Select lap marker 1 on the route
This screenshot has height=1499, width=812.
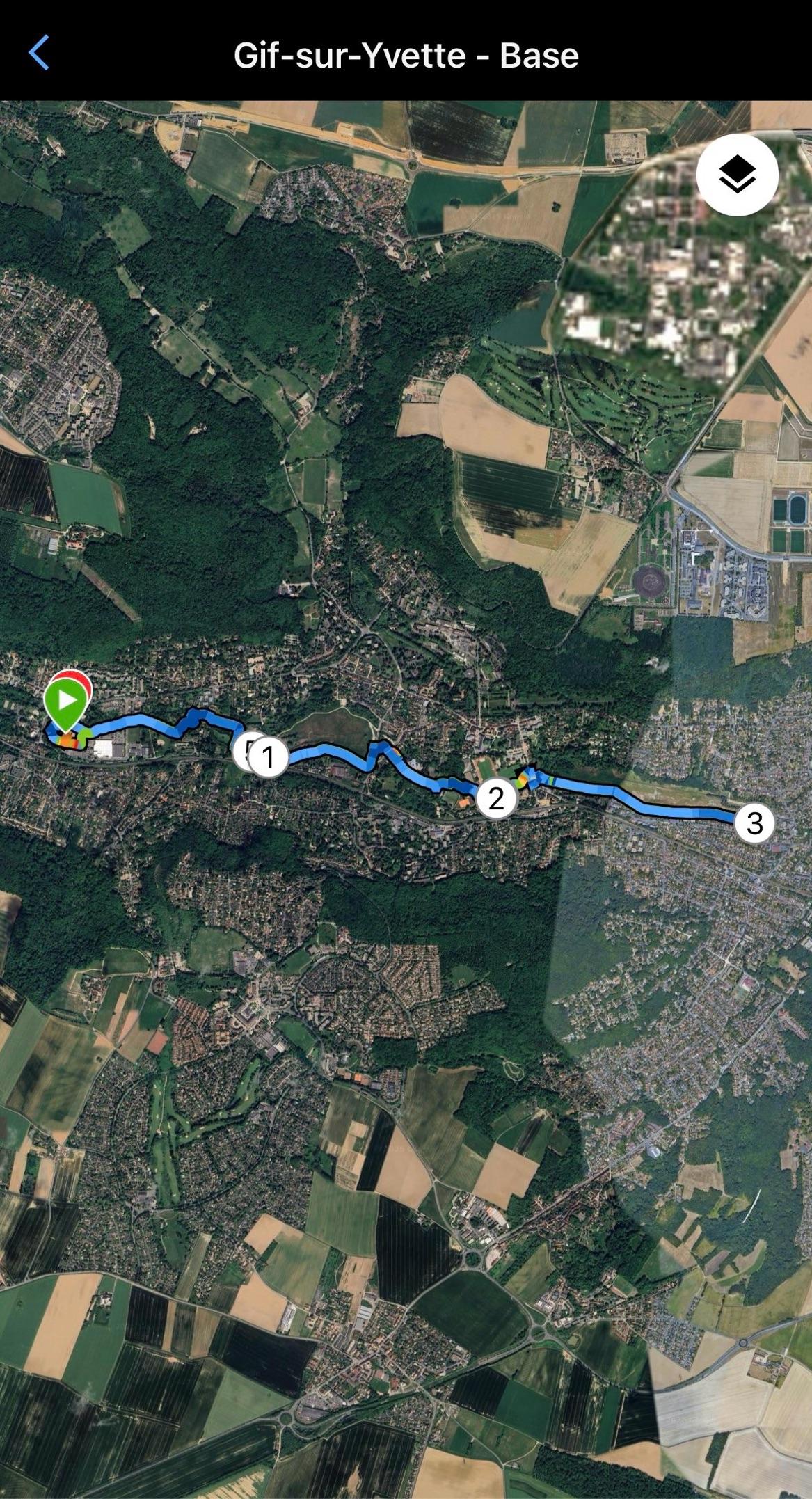(x=269, y=756)
